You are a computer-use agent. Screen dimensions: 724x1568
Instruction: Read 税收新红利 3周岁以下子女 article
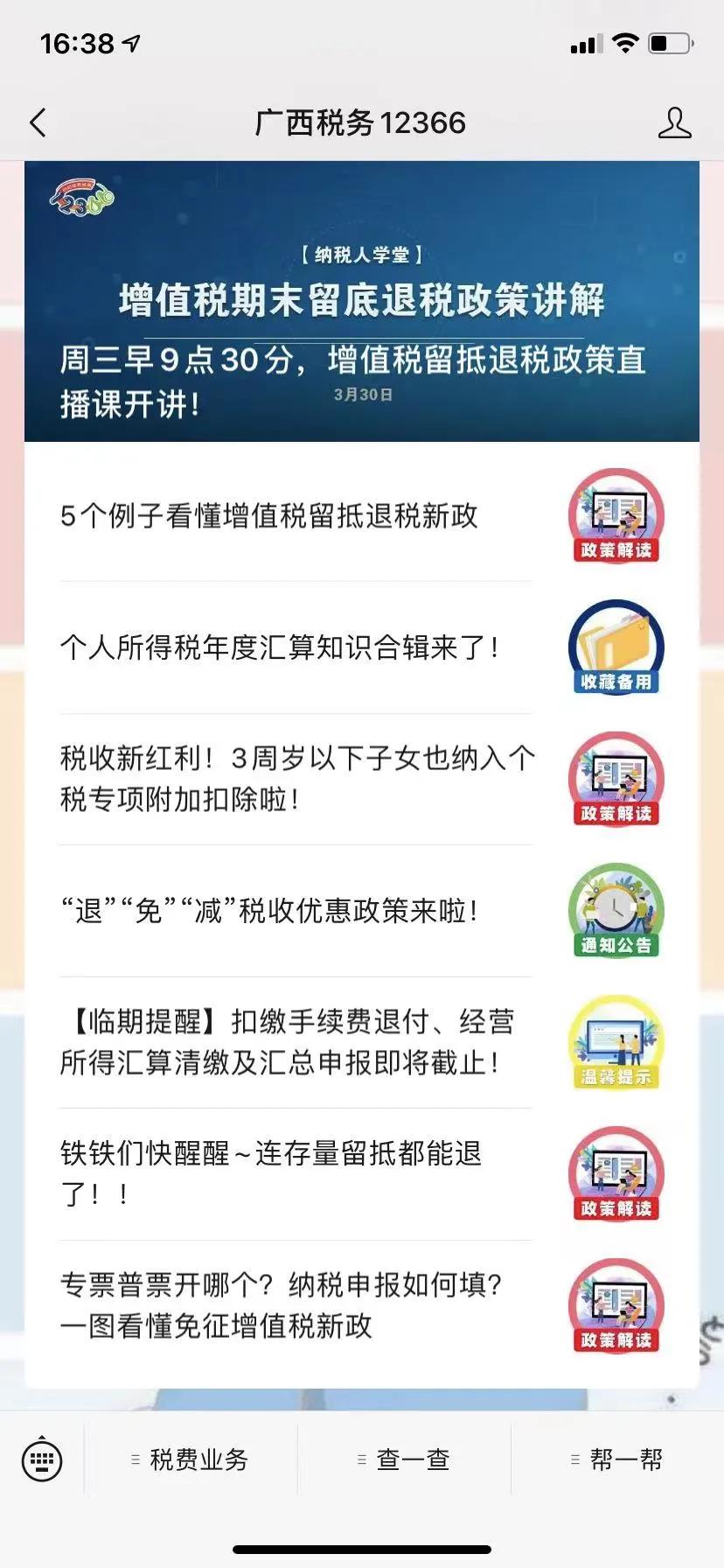click(x=296, y=779)
